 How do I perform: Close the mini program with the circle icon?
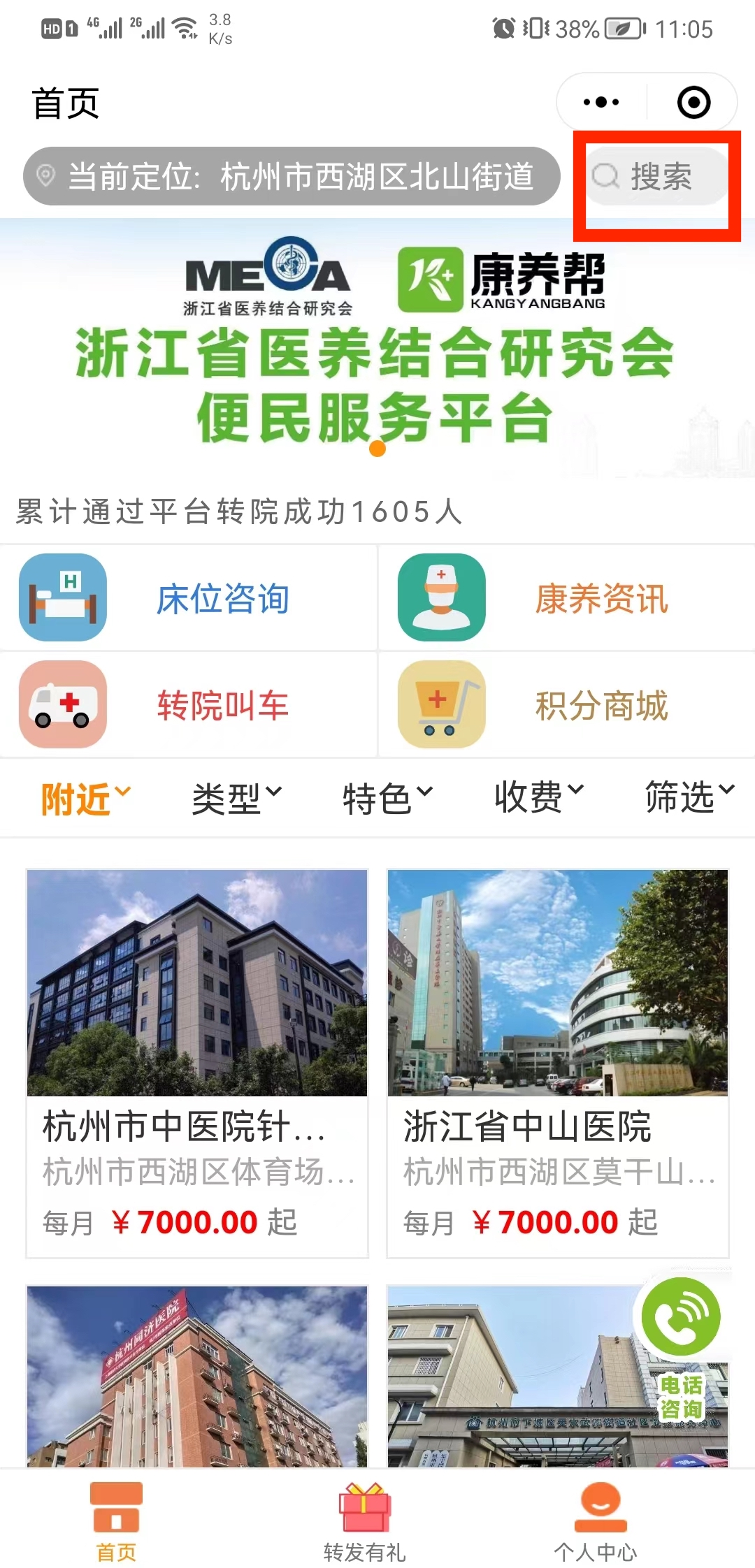tap(693, 103)
